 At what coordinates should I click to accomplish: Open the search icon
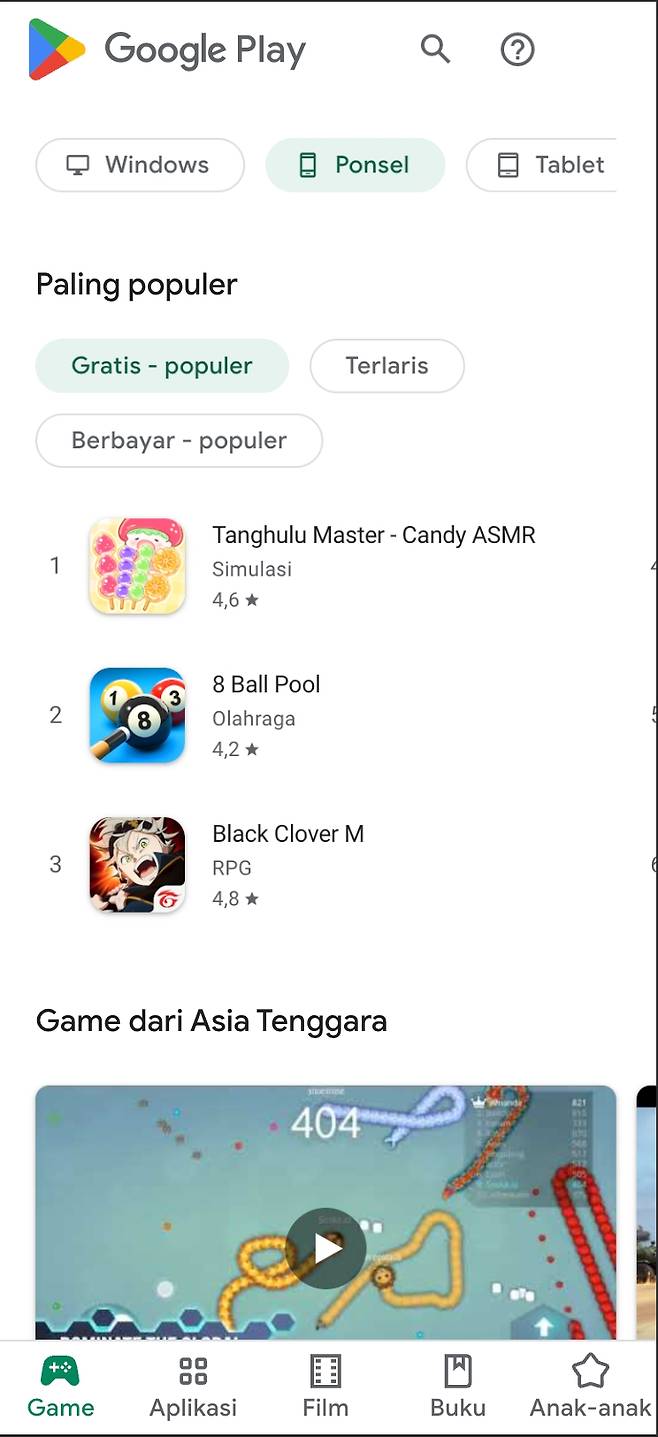(435, 48)
